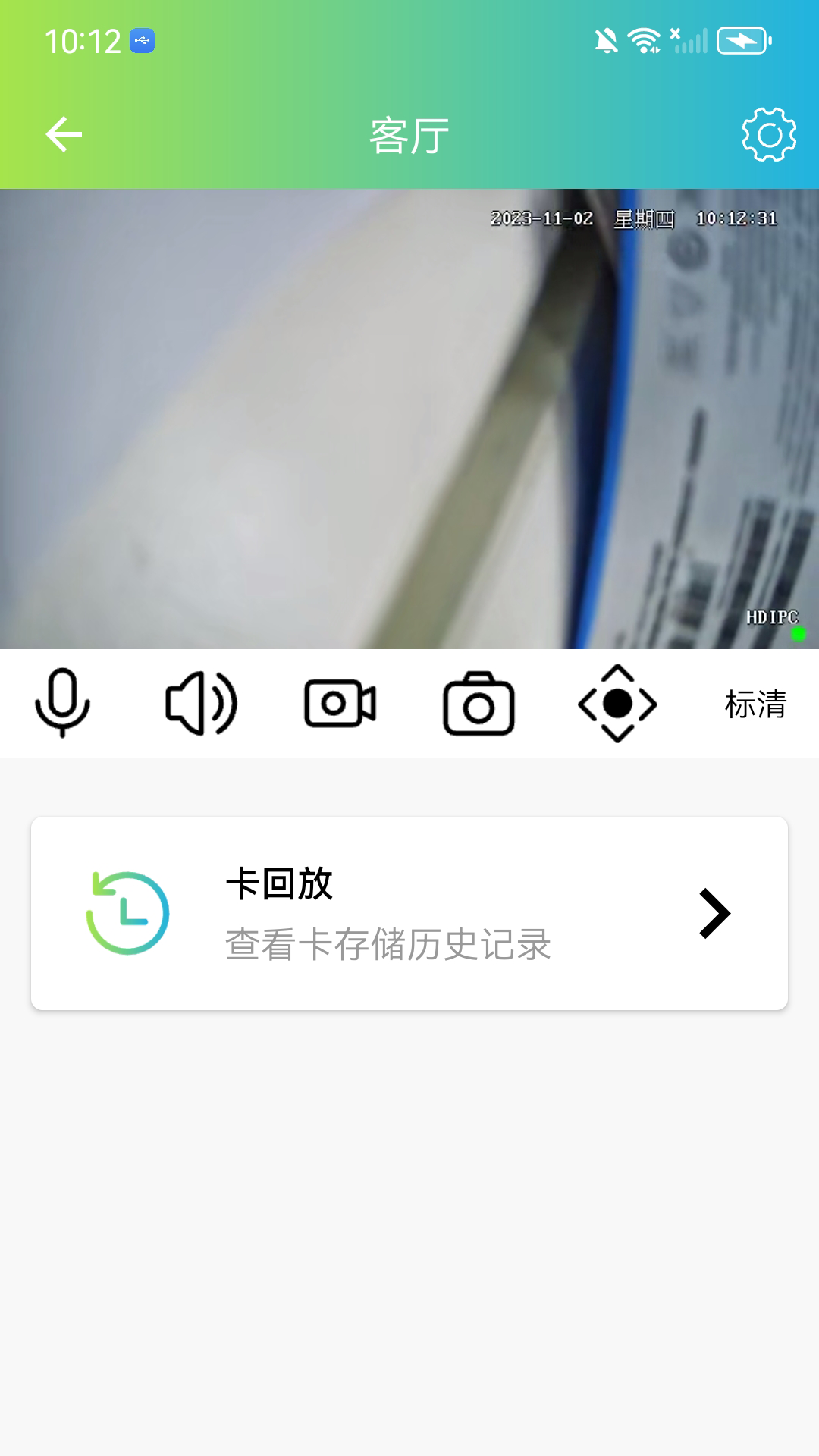The height and width of the screenshot is (1456, 819).
Task: Open 卡回放 card playback history
Action: (409, 913)
